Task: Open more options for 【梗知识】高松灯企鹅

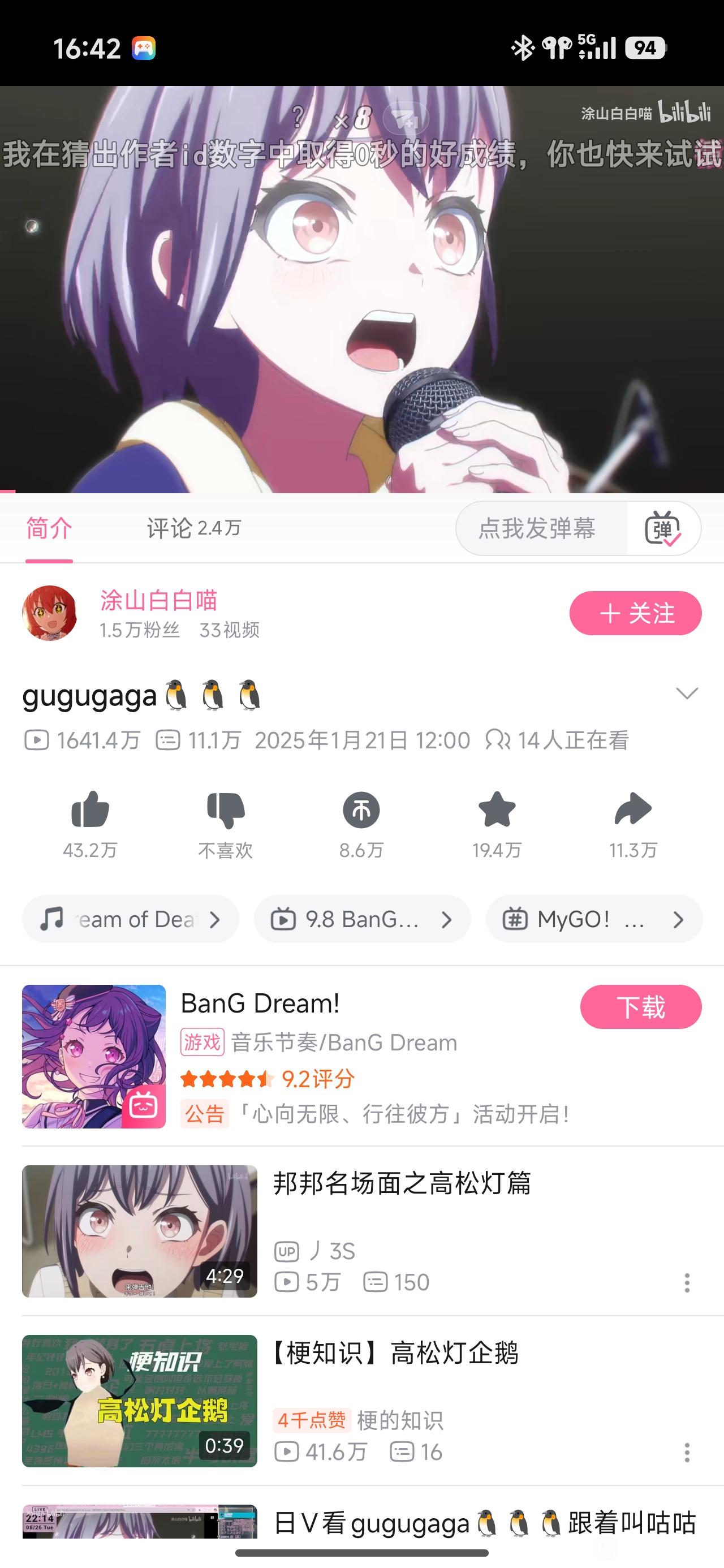Action: pyautogui.click(x=687, y=1453)
